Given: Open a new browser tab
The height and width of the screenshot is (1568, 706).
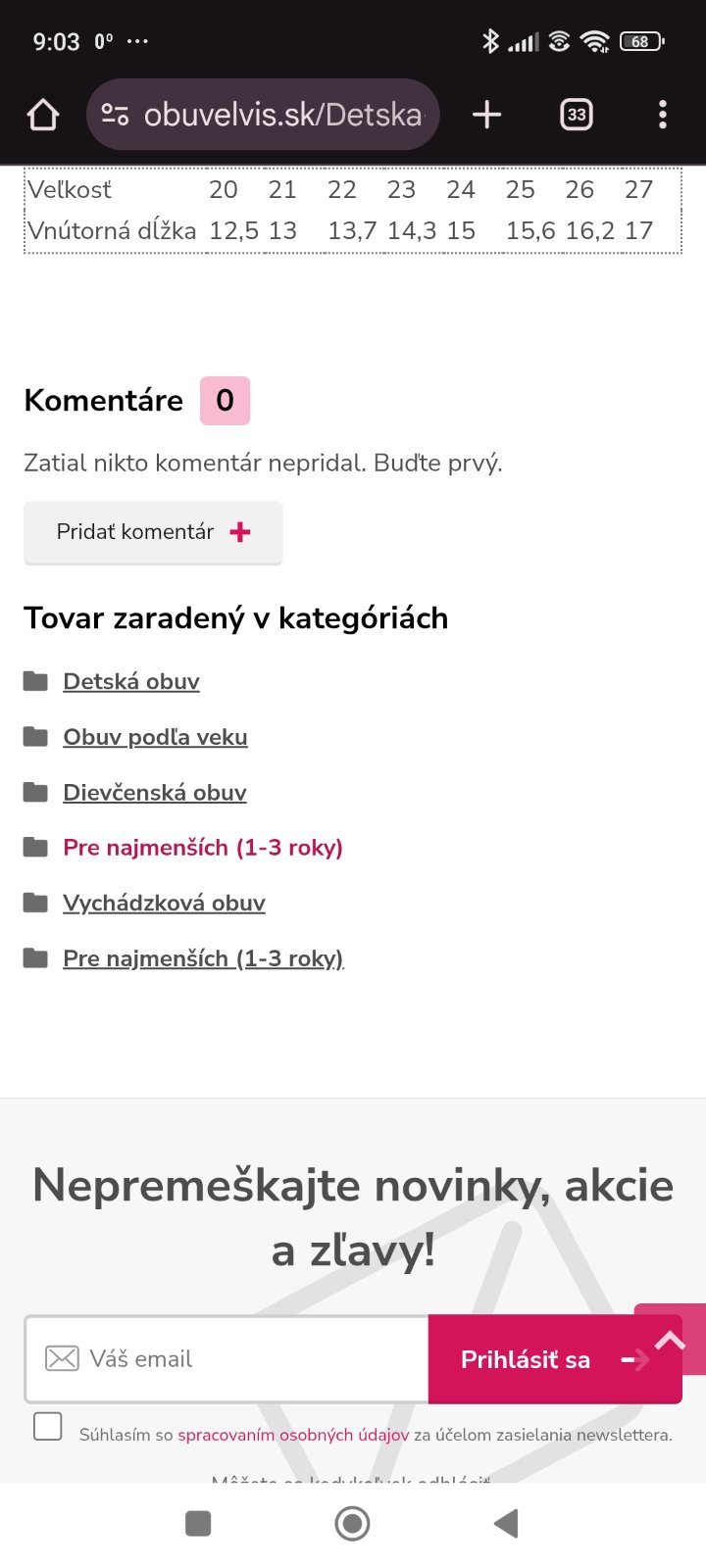Looking at the screenshot, I should 486,115.
